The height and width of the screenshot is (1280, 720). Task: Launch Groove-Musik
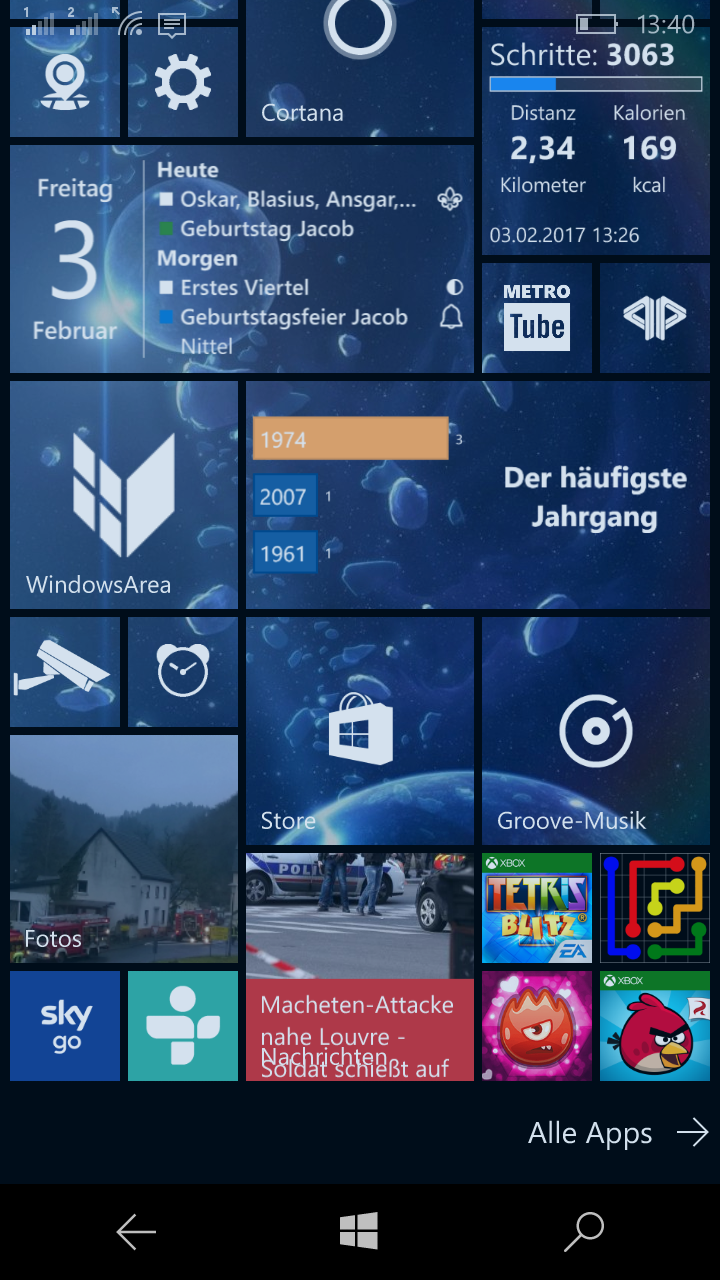pos(596,731)
